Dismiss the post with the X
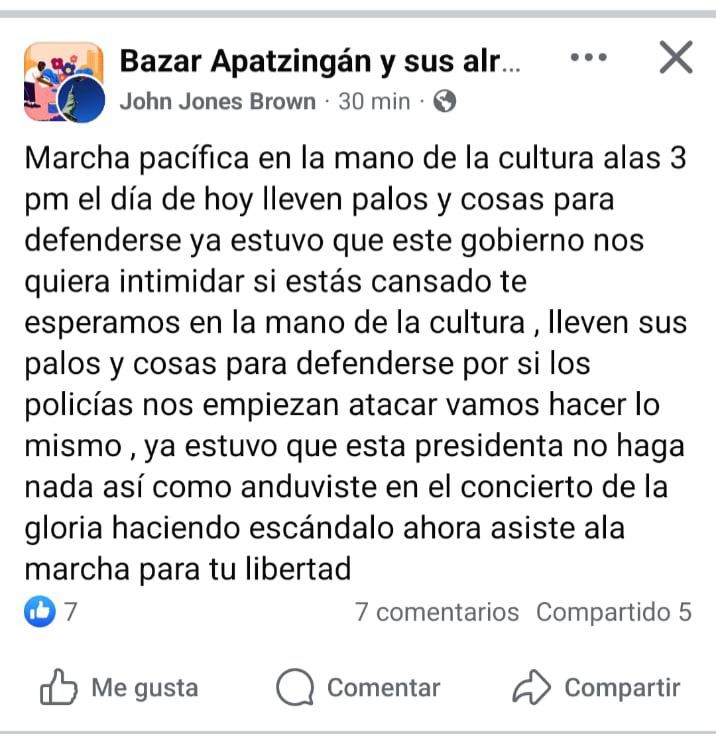716x734 pixels. (x=676, y=58)
